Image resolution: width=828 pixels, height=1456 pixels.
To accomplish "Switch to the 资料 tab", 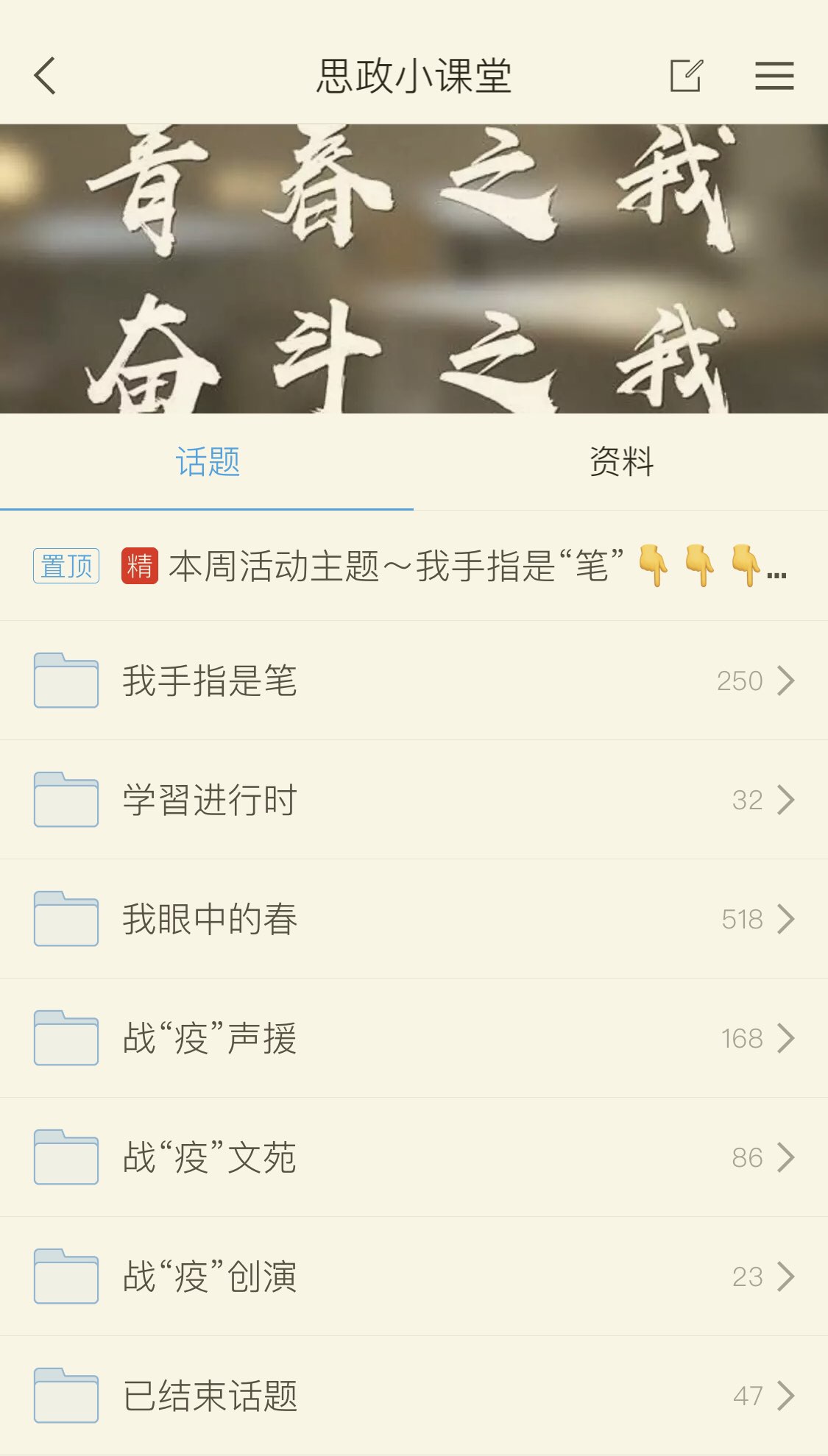I will click(621, 462).
